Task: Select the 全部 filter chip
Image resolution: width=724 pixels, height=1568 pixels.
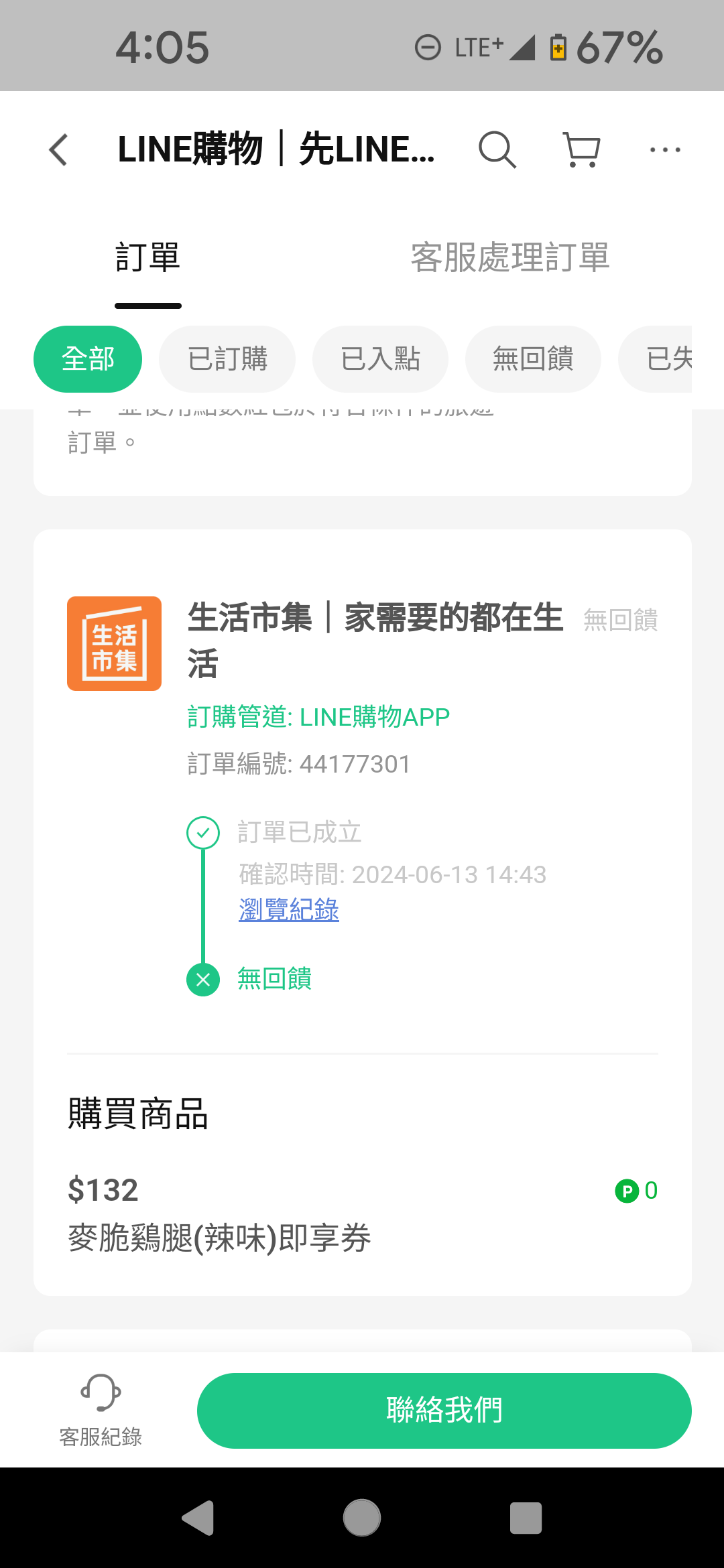Action: [x=88, y=359]
